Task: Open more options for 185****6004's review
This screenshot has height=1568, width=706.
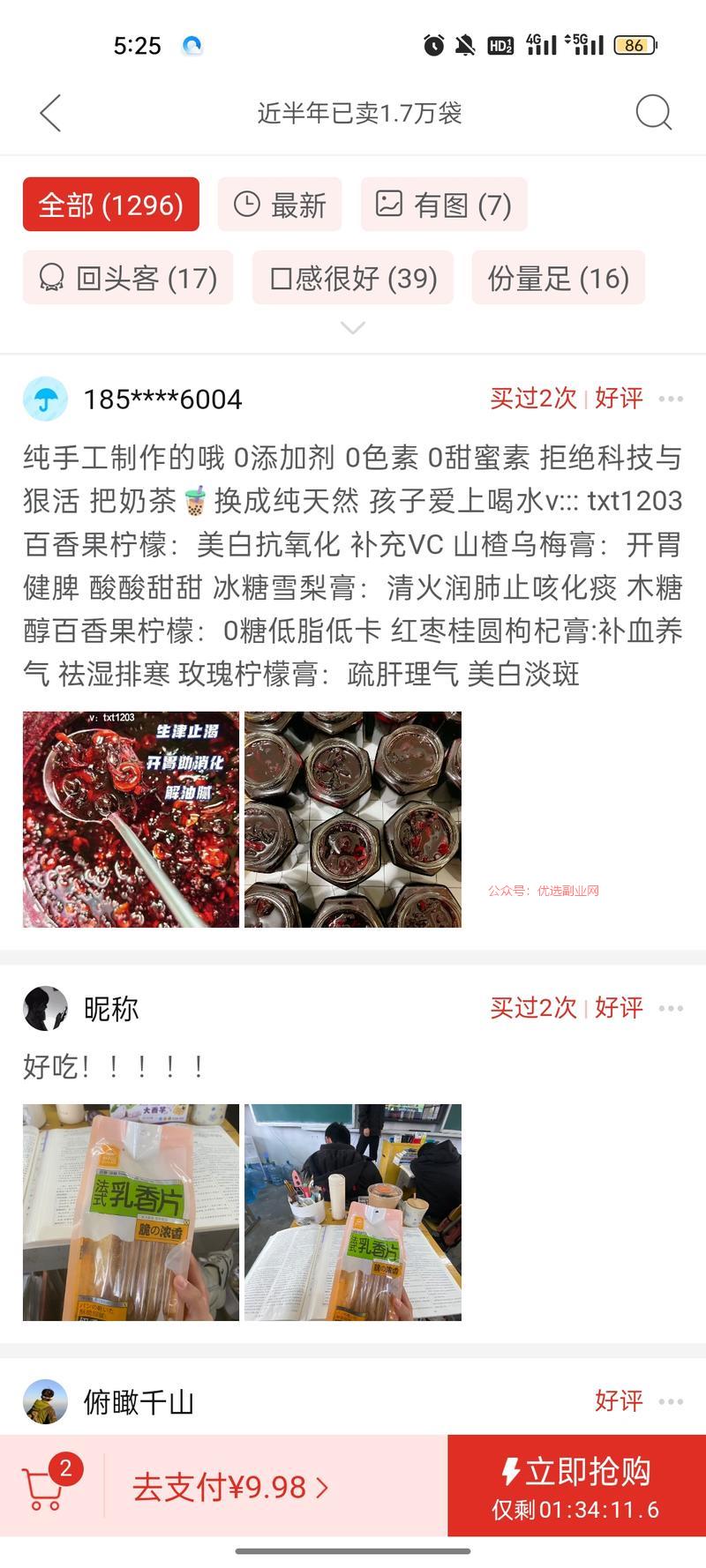Action: pos(671,399)
